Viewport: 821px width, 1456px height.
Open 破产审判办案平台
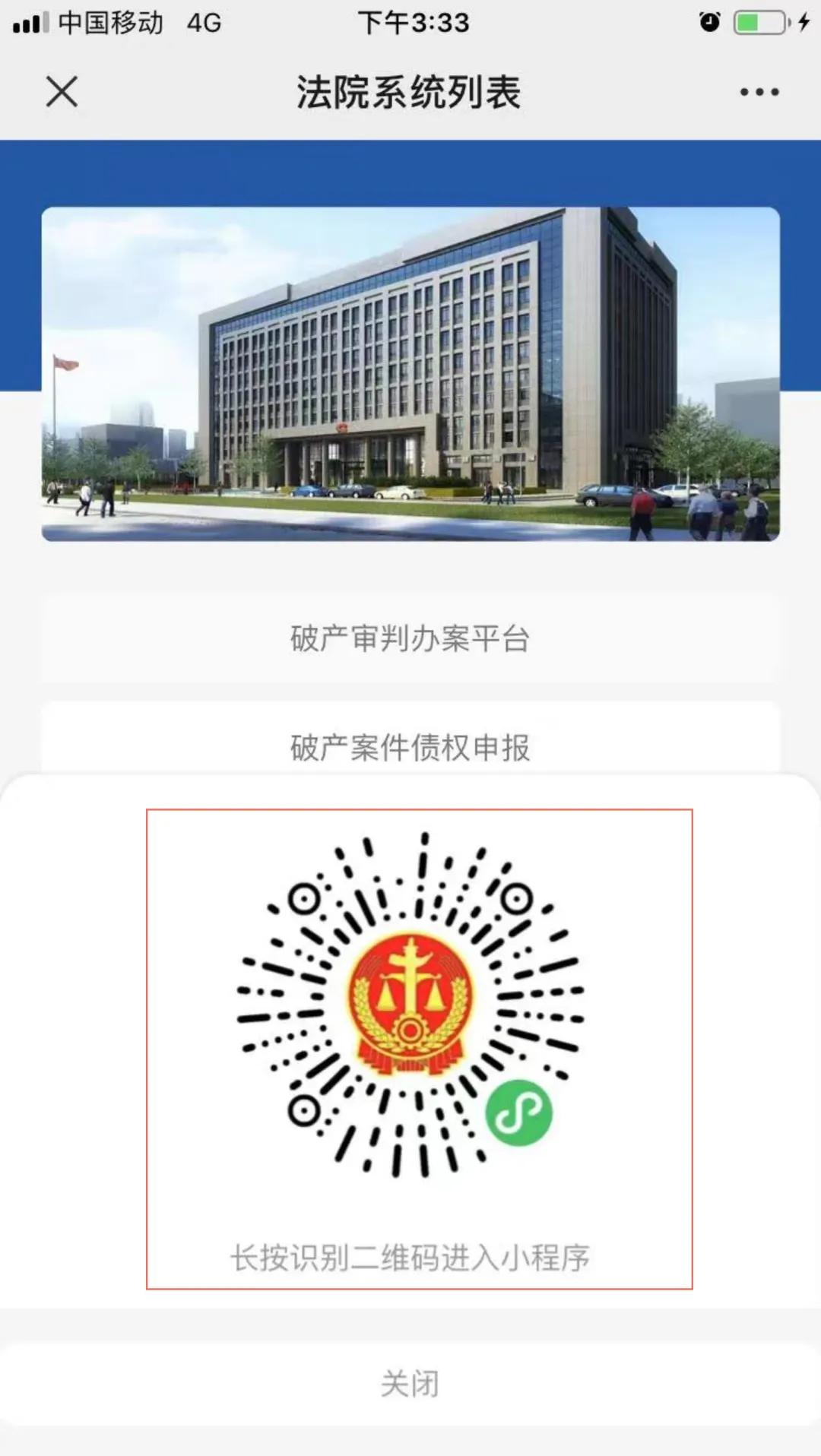tap(410, 638)
